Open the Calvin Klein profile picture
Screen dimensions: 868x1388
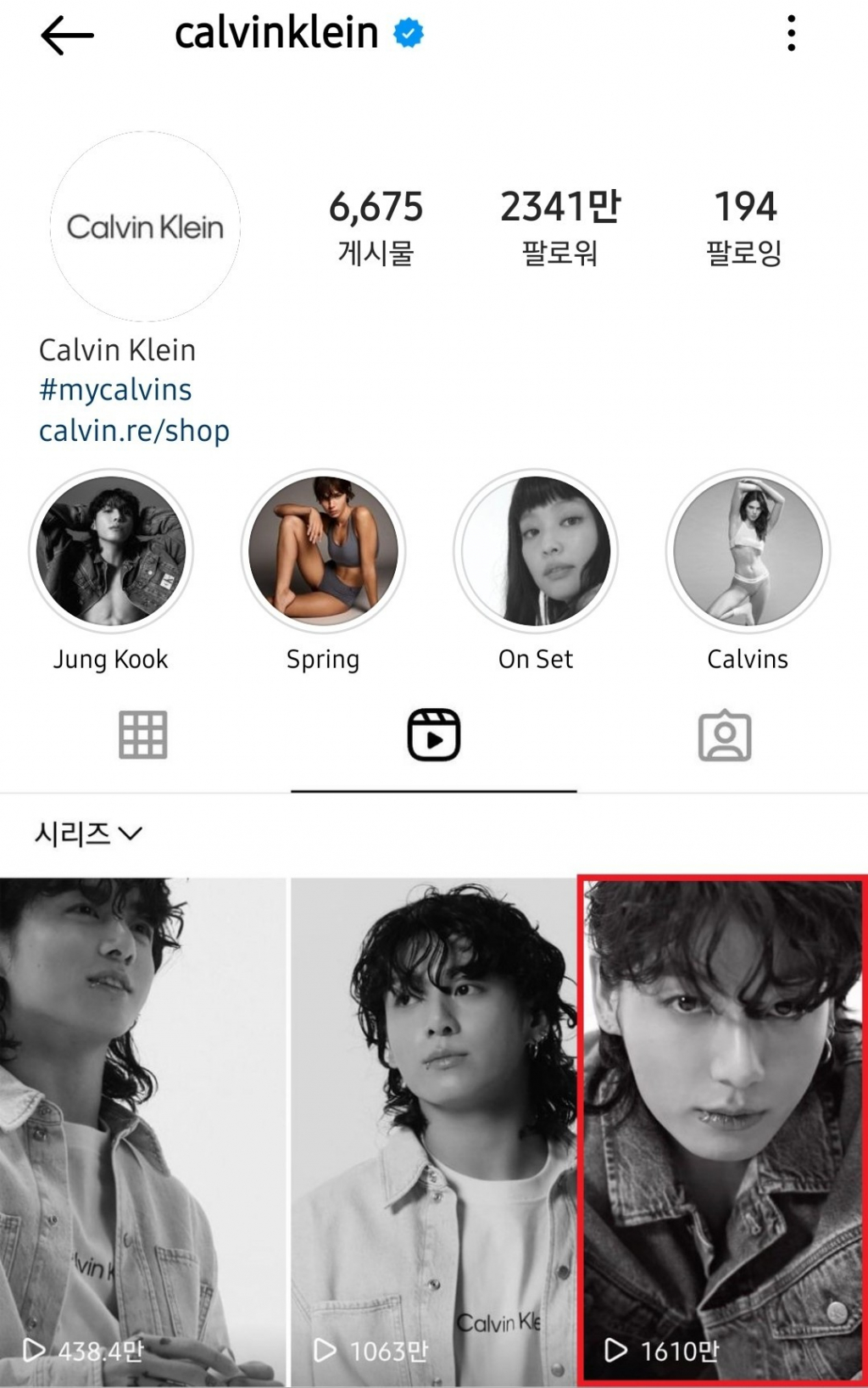click(145, 226)
